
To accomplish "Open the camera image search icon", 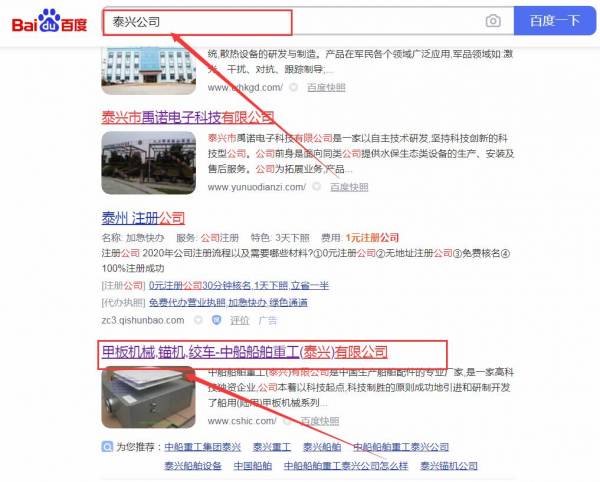I will (x=493, y=21).
